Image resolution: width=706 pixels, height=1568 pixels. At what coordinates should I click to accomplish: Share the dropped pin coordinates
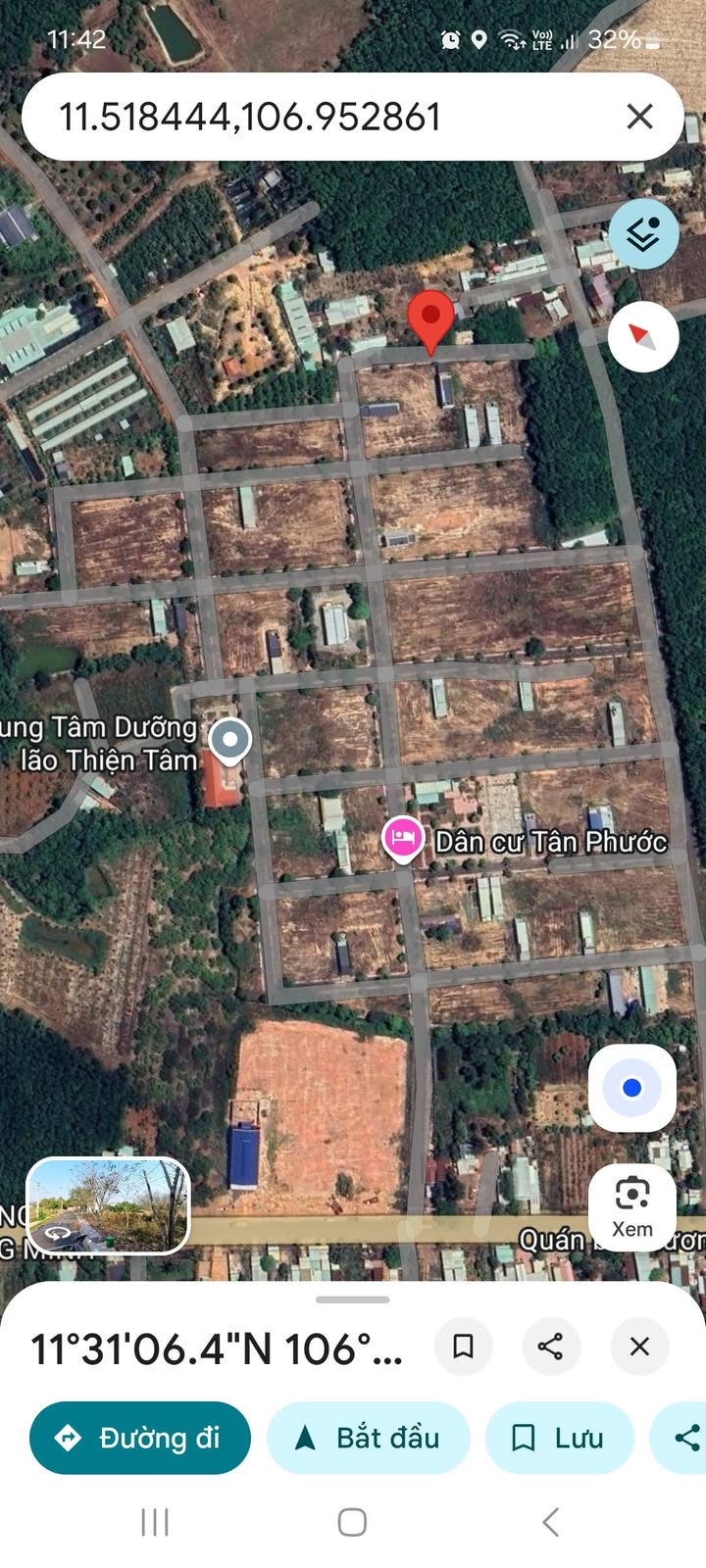click(551, 1347)
